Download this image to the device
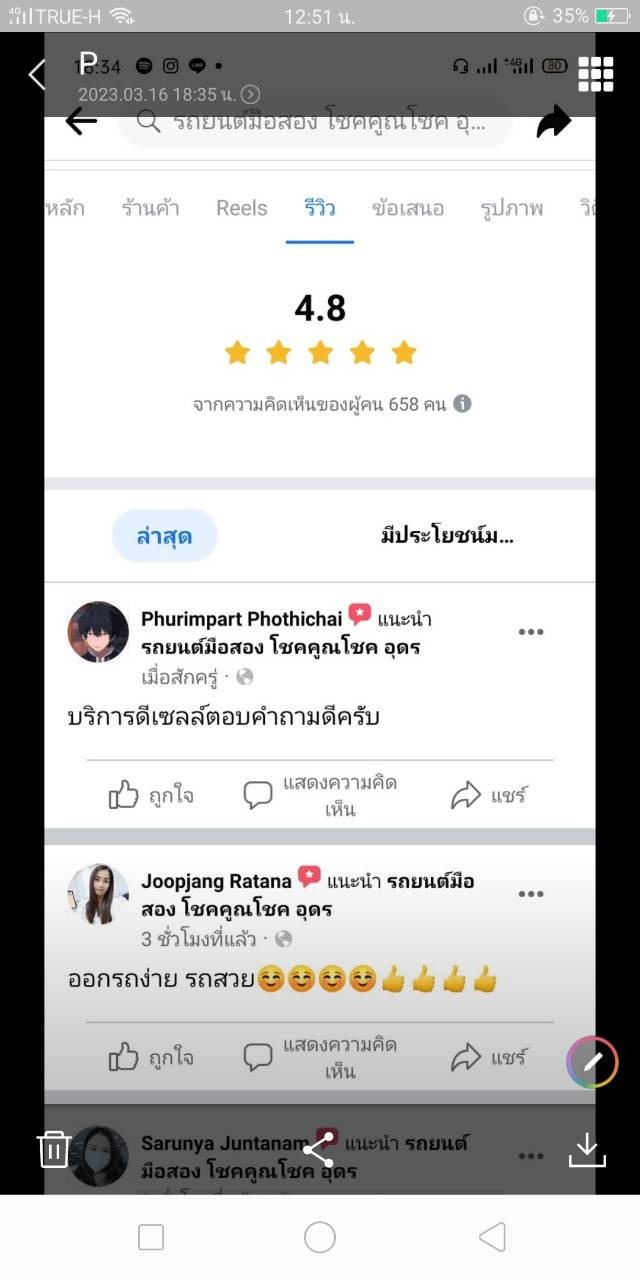The width and height of the screenshot is (640, 1280). [x=587, y=1151]
